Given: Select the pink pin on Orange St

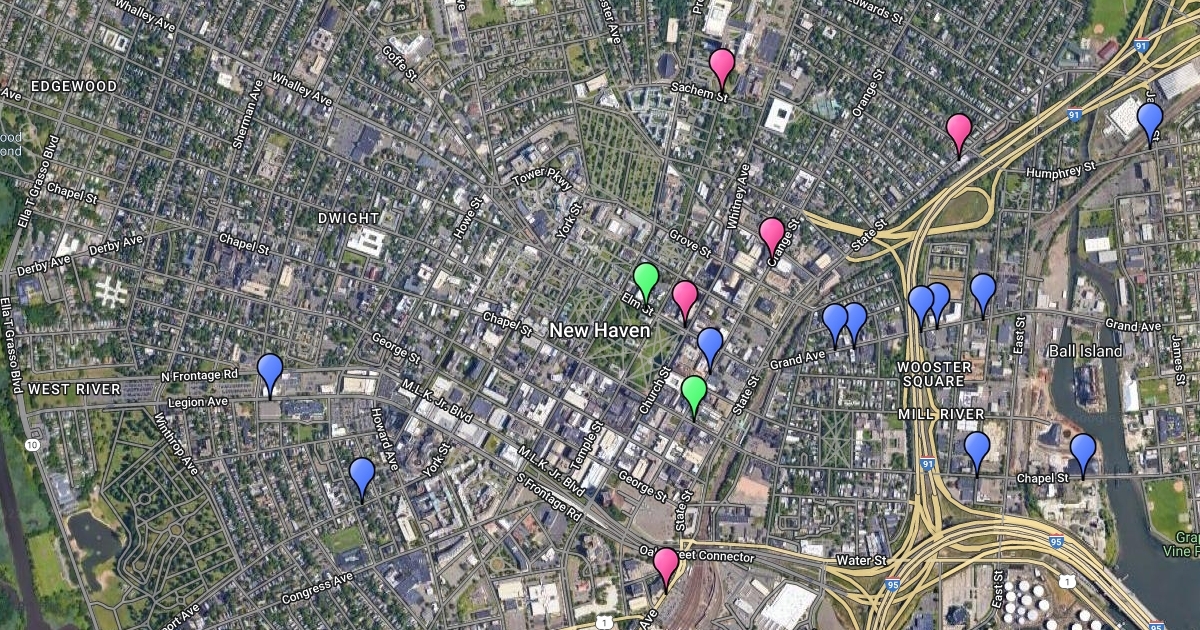Looking at the screenshot, I should click(x=772, y=236).
